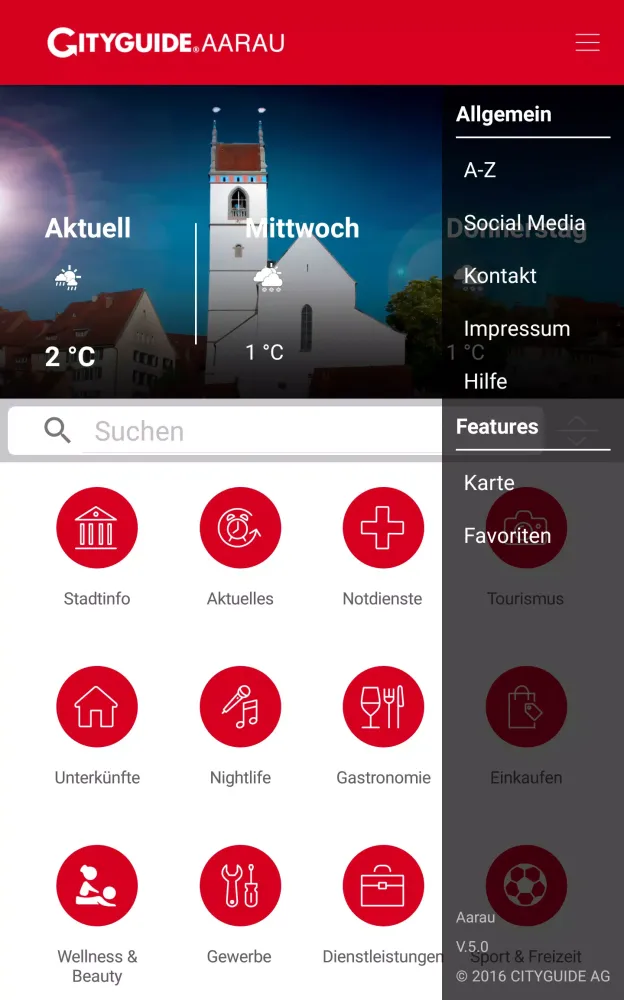The height and width of the screenshot is (1000, 624).
Task: Open the Karte feature
Action: point(489,483)
